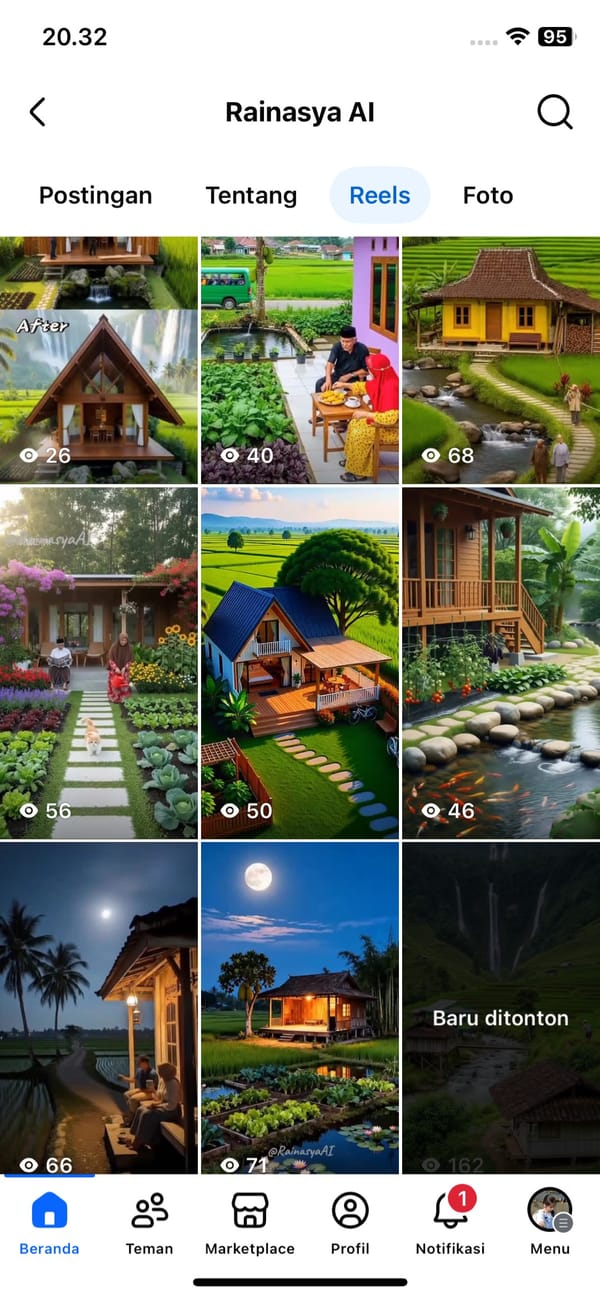Open the koi pond reel with 46 views

[x=501, y=663]
